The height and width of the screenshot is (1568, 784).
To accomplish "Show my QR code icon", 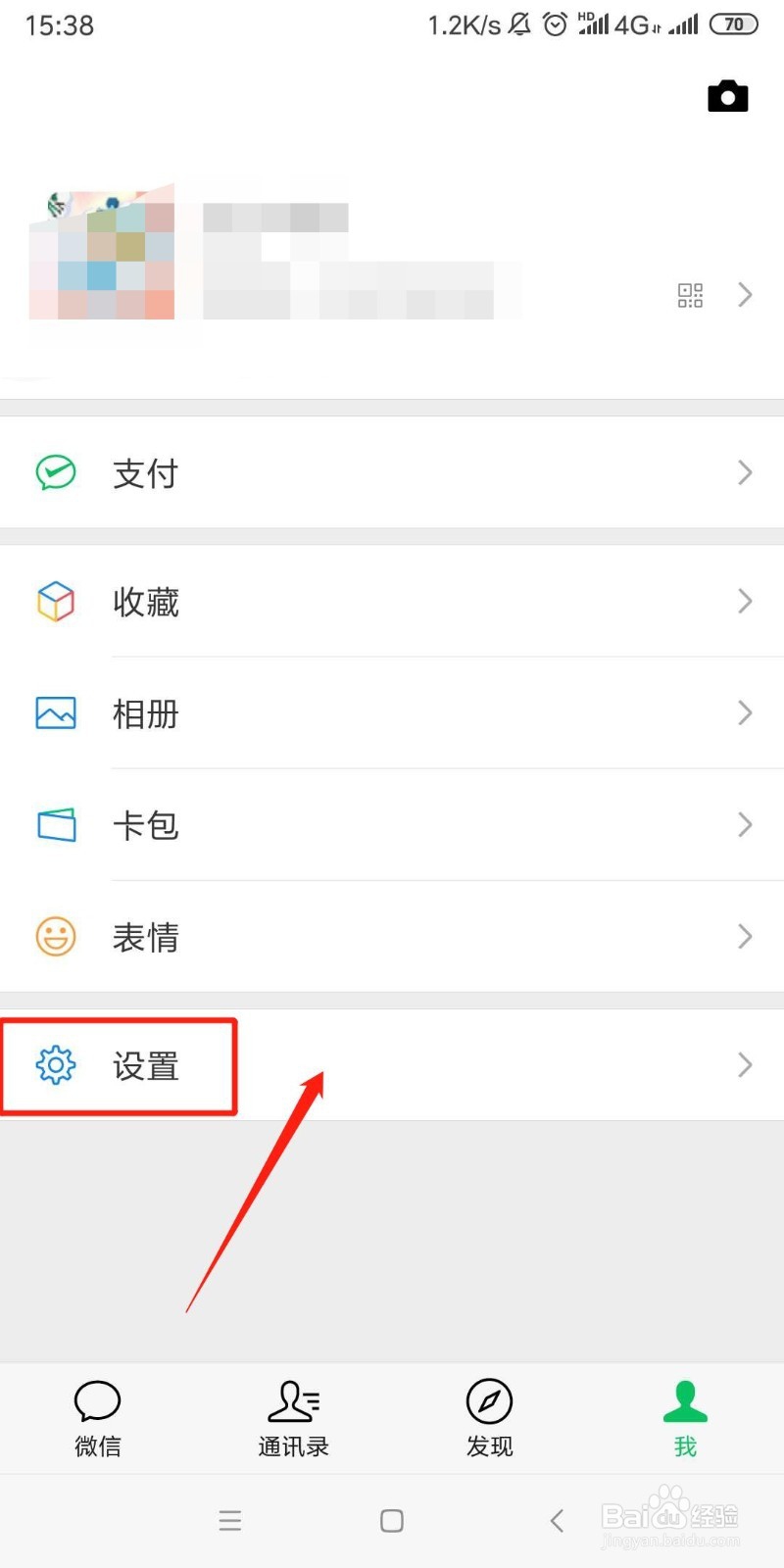I will pos(689,294).
